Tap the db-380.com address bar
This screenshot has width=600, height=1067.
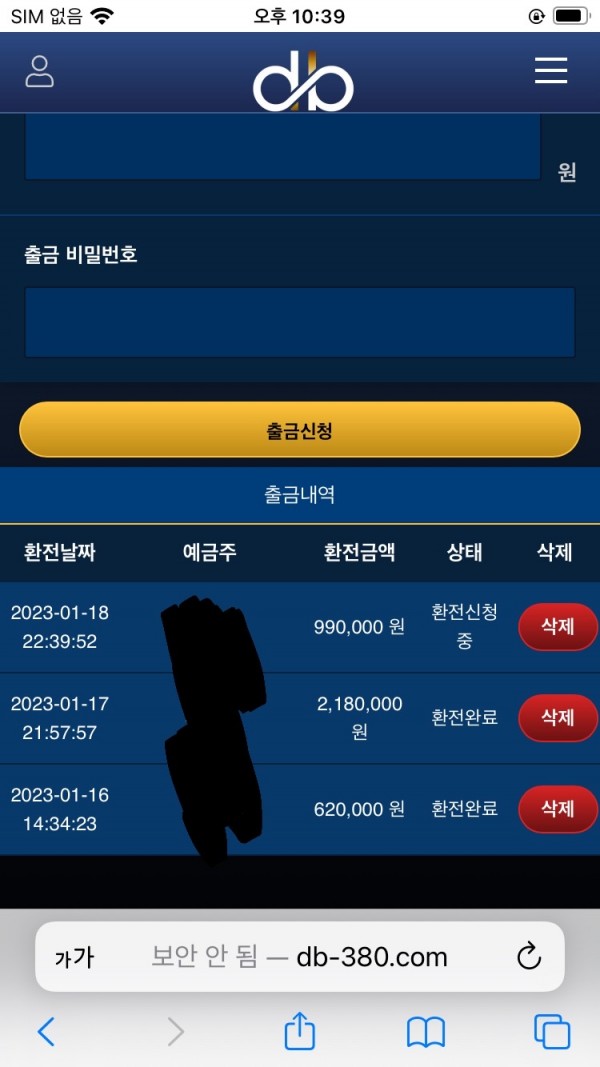(x=300, y=957)
